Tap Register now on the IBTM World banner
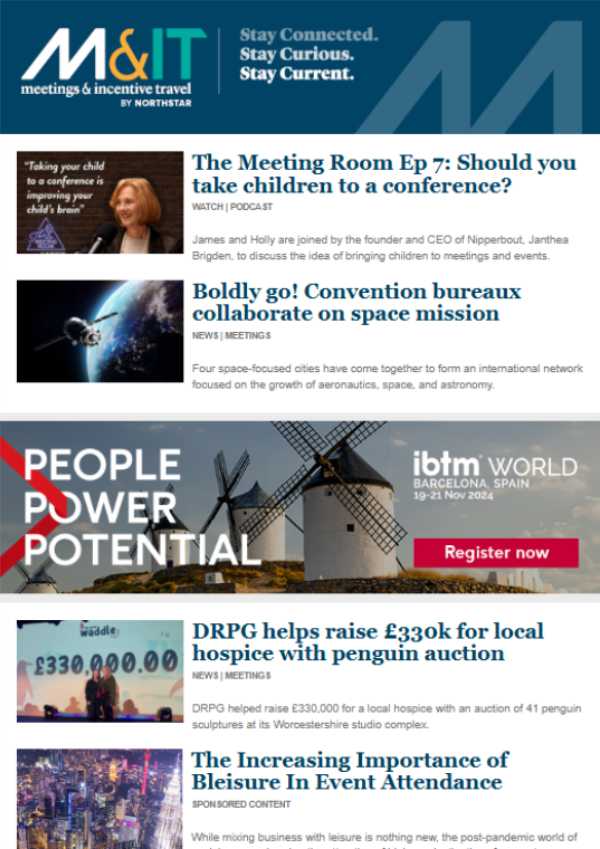 click(496, 552)
